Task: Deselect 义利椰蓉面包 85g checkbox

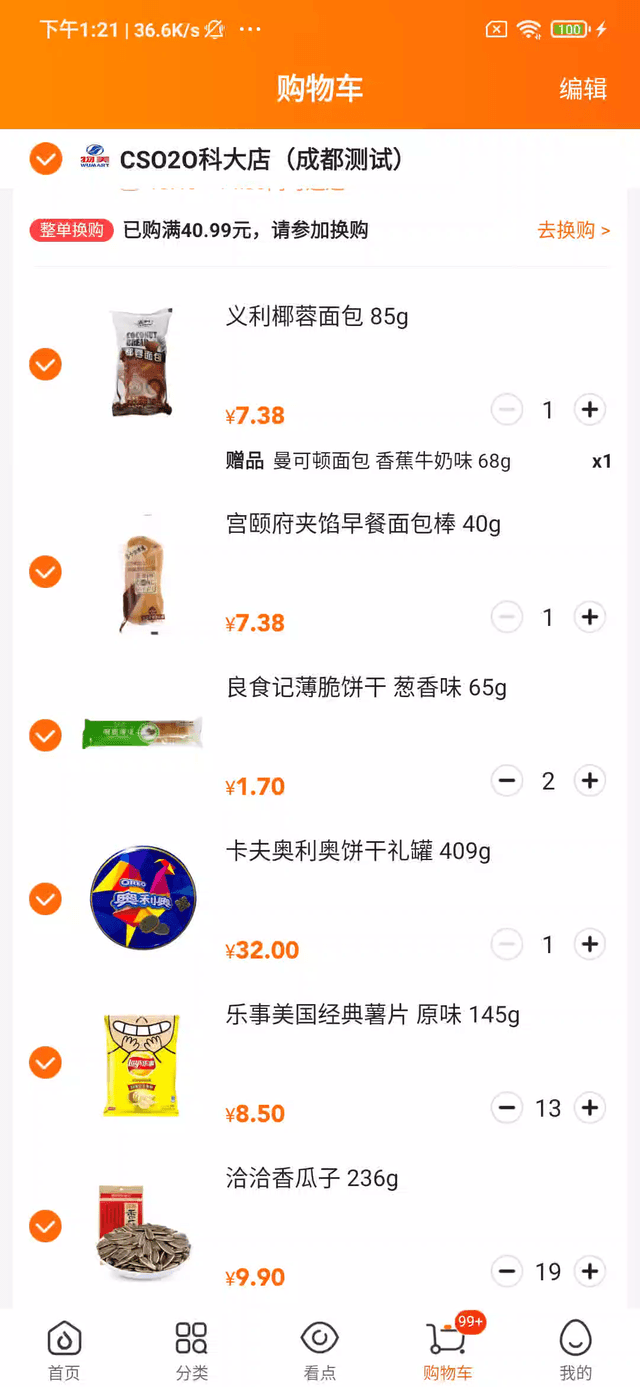Action: tap(46, 364)
